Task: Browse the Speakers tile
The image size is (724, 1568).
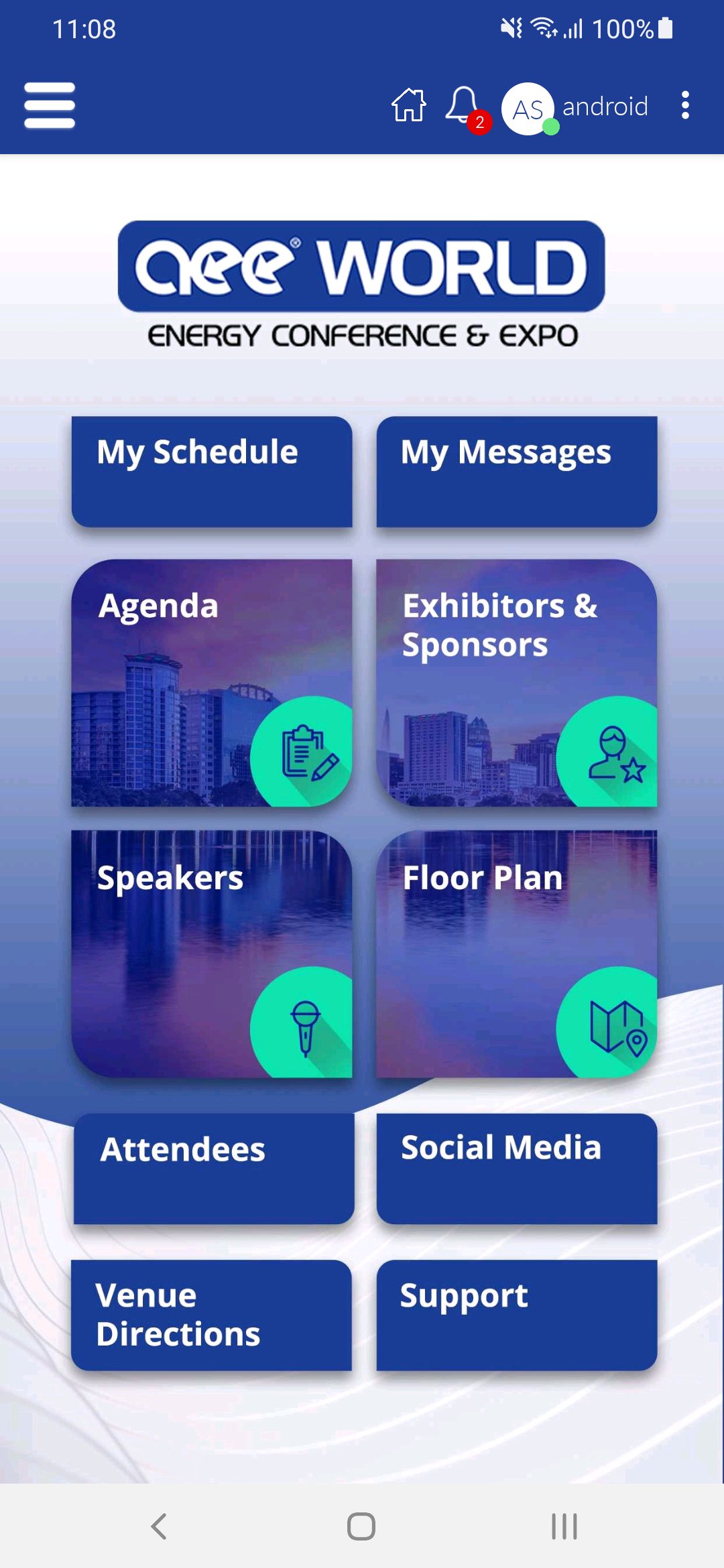Action: point(212,954)
